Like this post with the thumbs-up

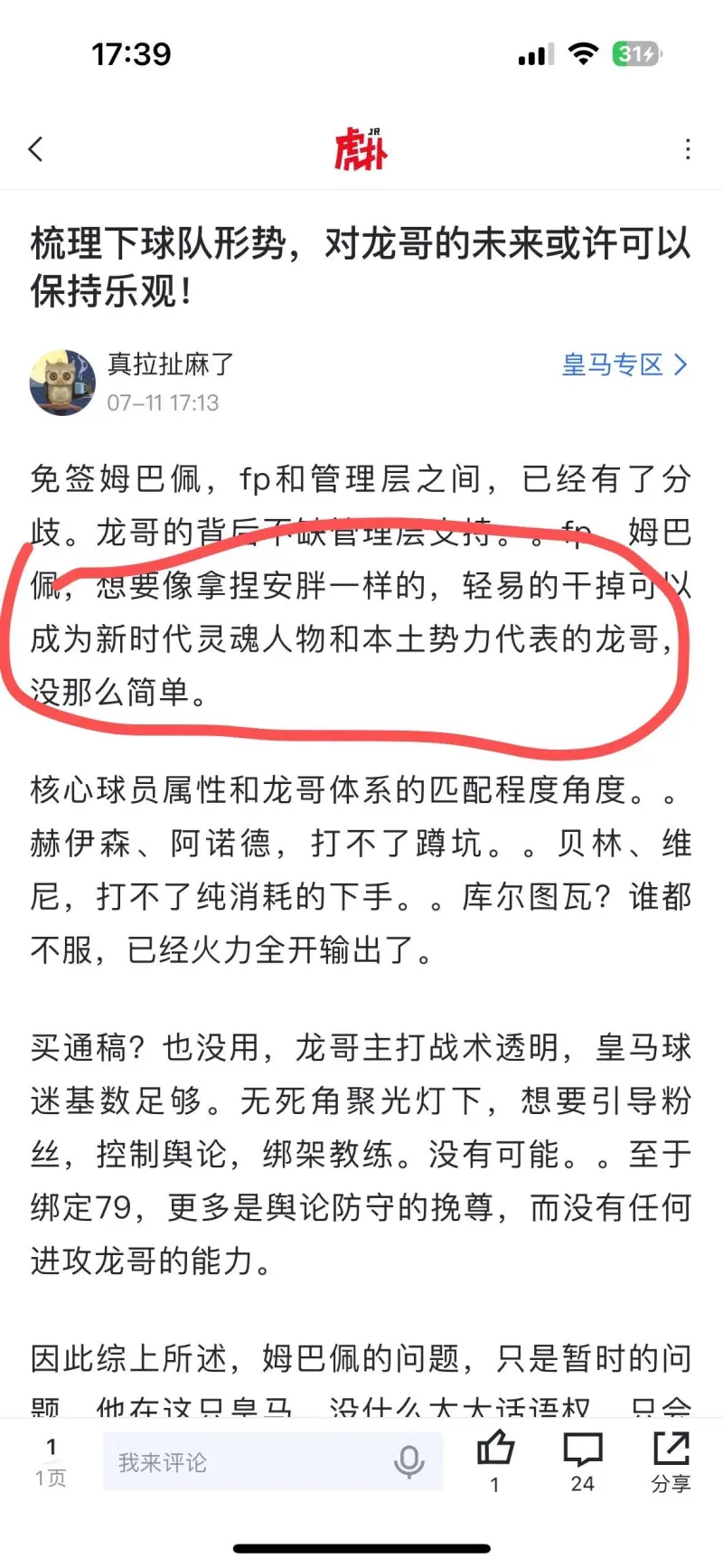point(494,1451)
